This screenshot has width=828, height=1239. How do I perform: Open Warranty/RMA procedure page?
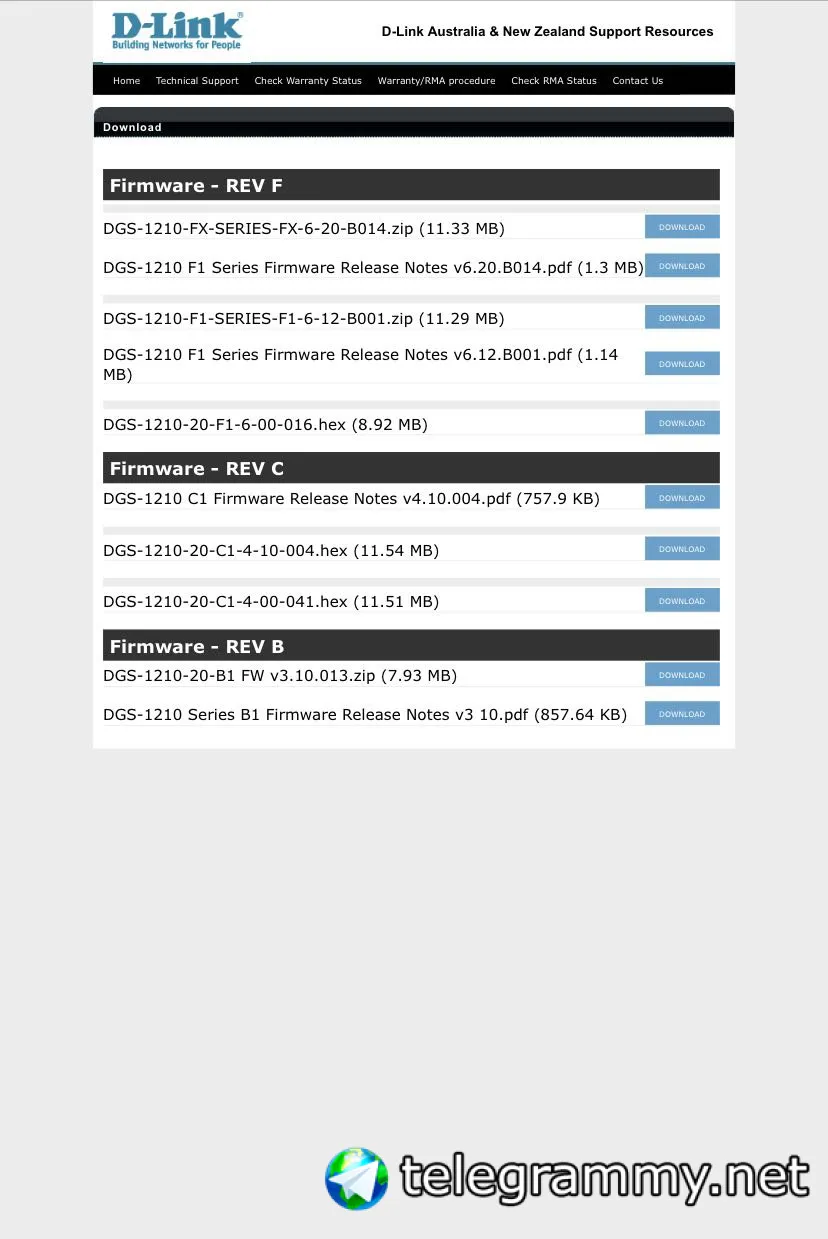coord(436,81)
